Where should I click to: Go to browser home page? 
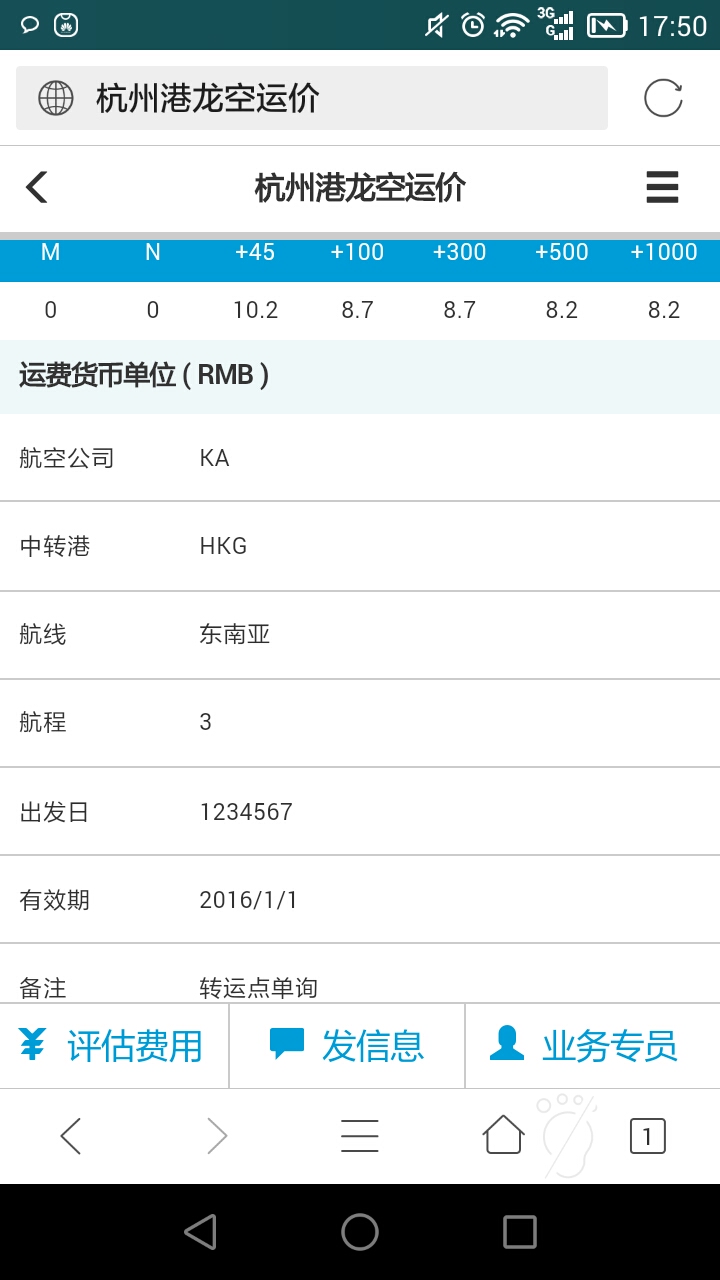click(503, 1135)
